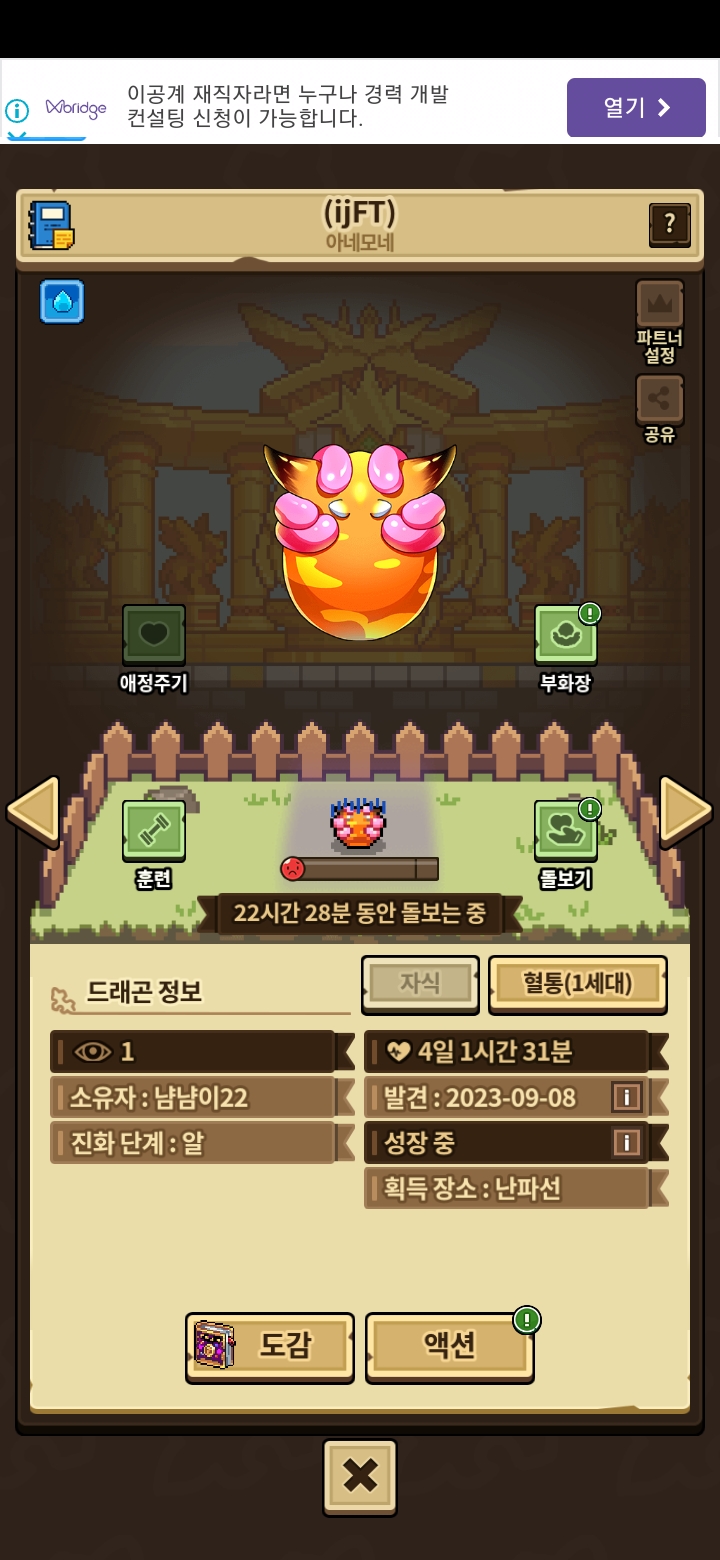
Task: Switch to the 자식 tab
Action: click(420, 983)
